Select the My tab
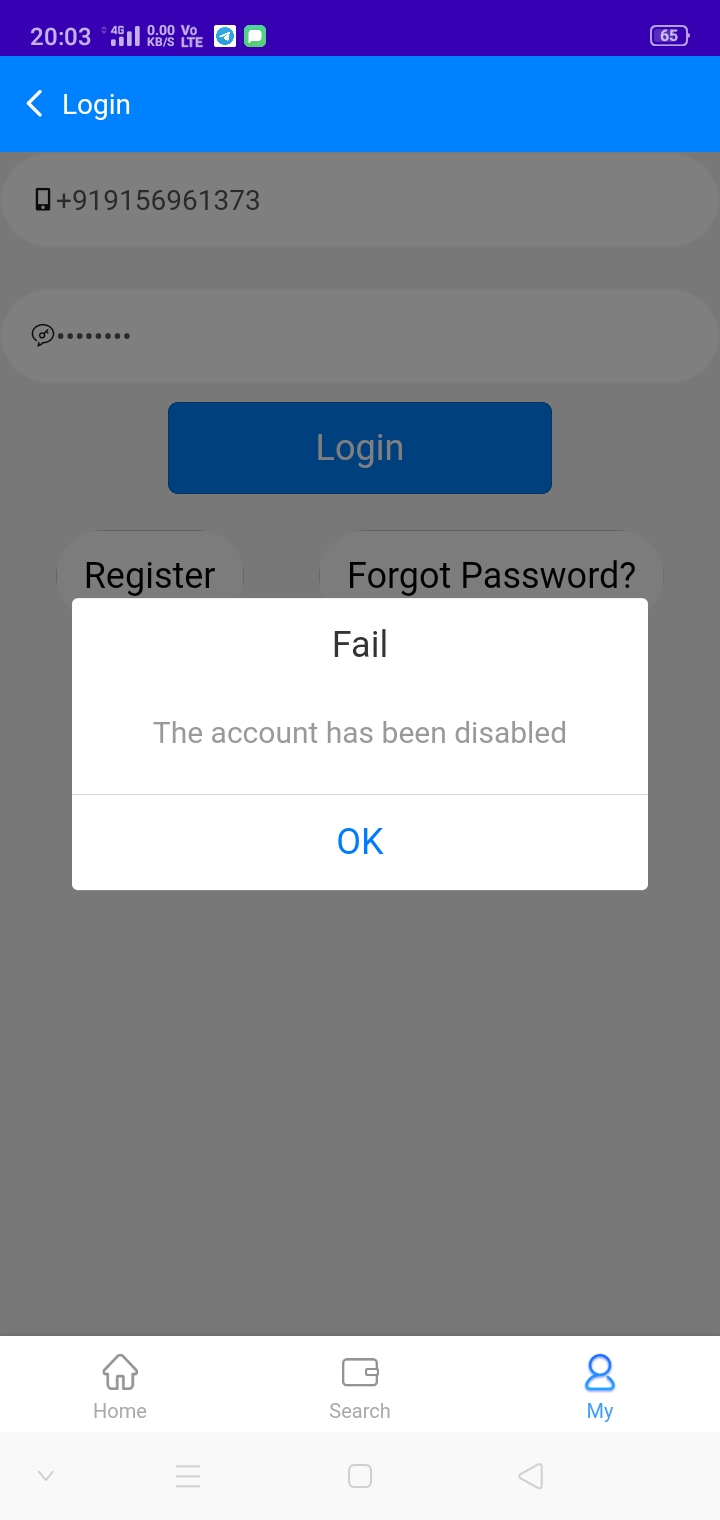This screenshot has width=720, height=1520. coord(599,1385)
